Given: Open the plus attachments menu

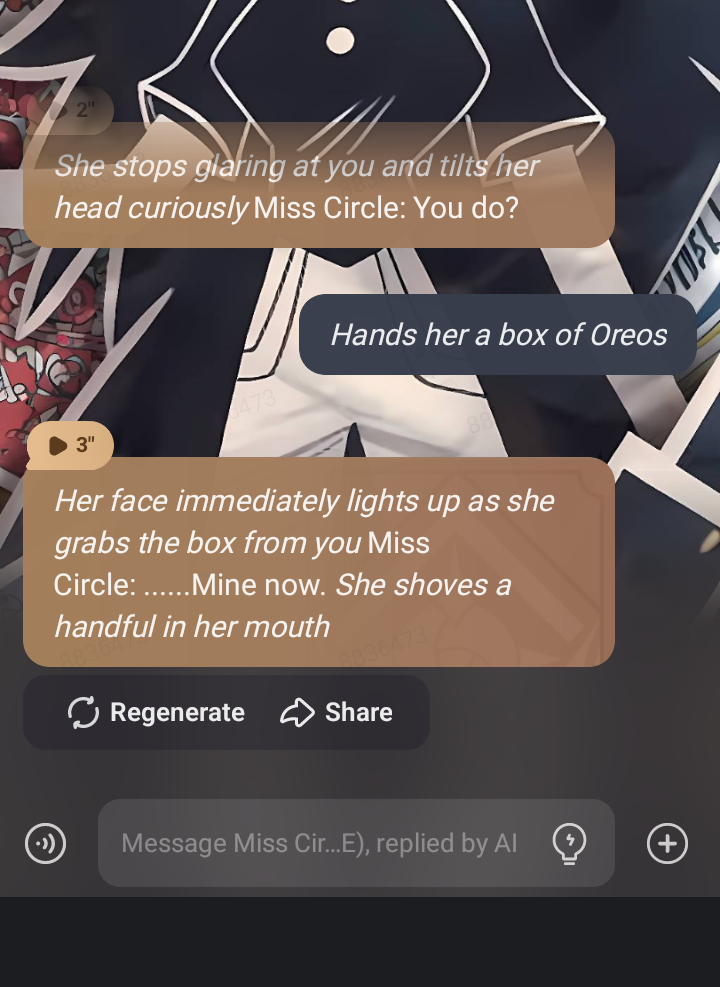Looking at the screenshot, I should tap(667, 843).
